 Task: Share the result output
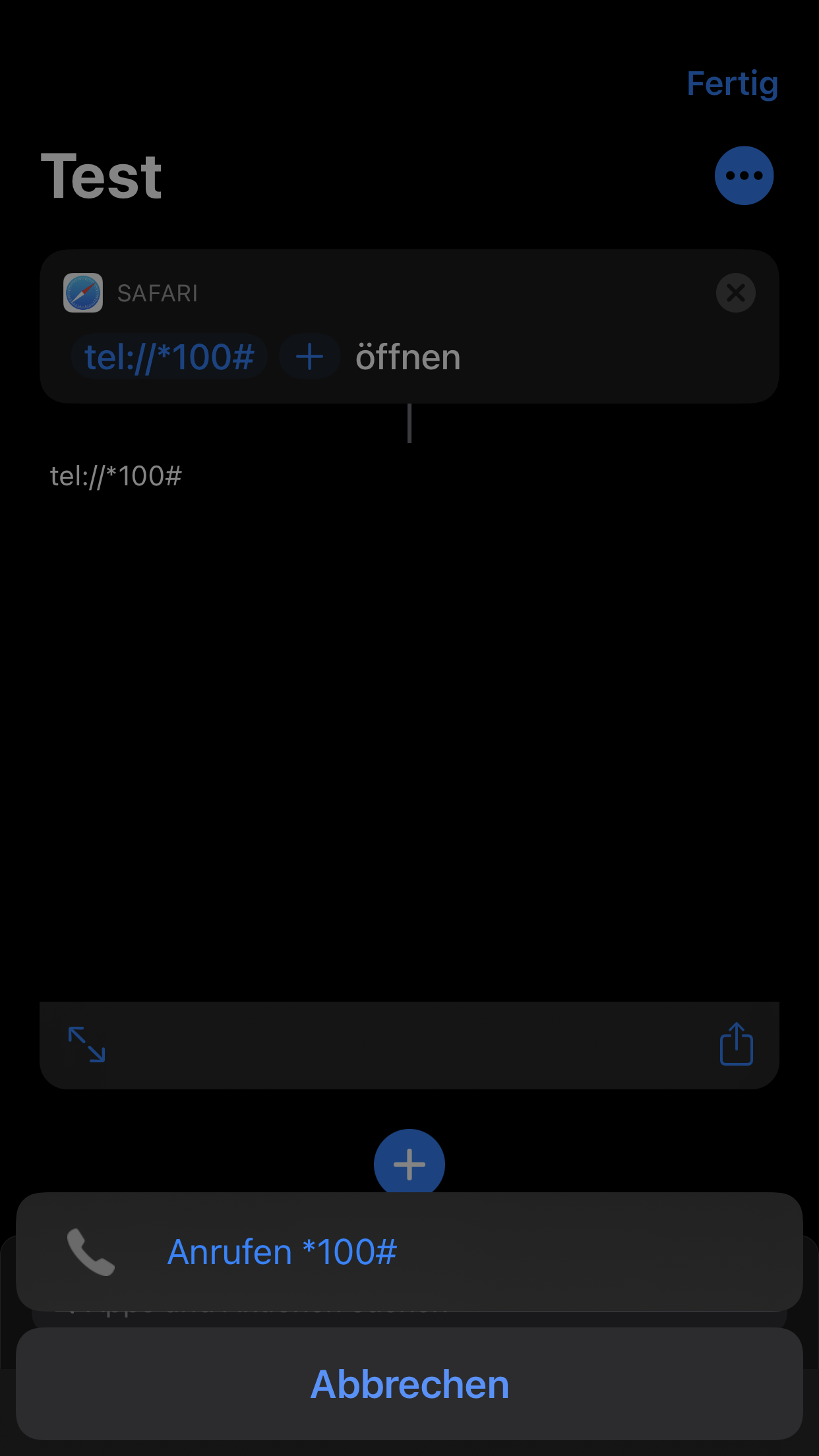[736, 1045]
